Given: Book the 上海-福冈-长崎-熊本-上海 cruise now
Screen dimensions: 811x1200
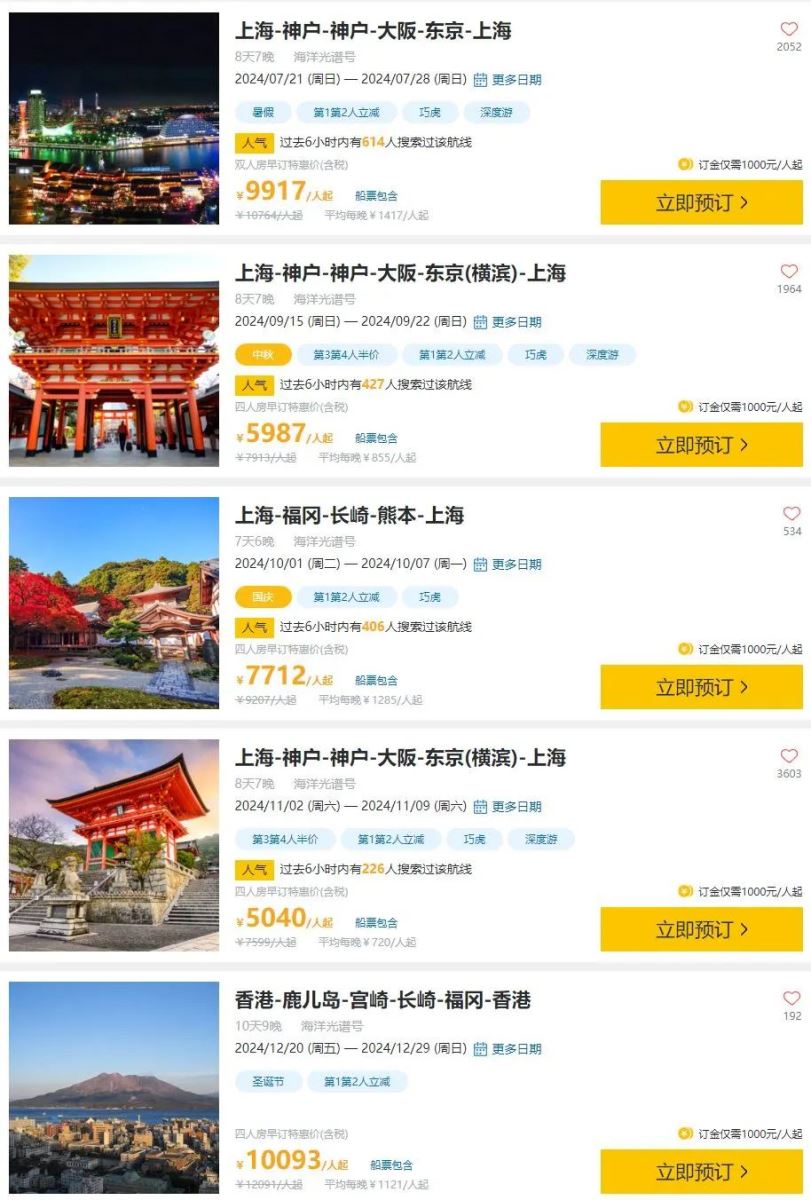Looking at the screenshot, I should pyautogui.click(x=701, y=688).
